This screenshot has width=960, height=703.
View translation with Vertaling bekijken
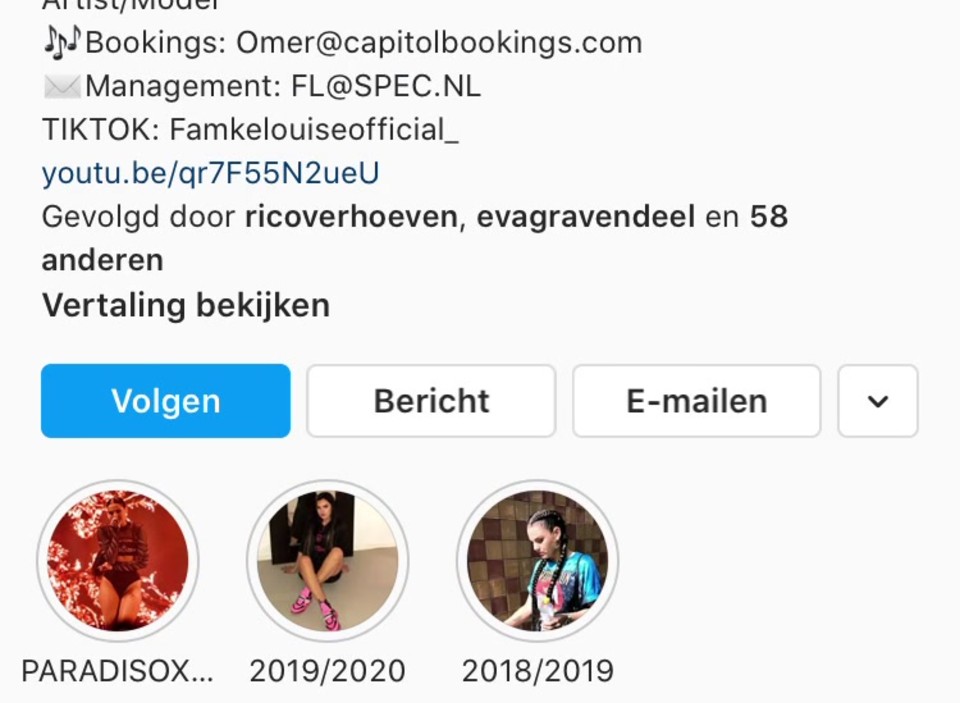coord(186,305)
